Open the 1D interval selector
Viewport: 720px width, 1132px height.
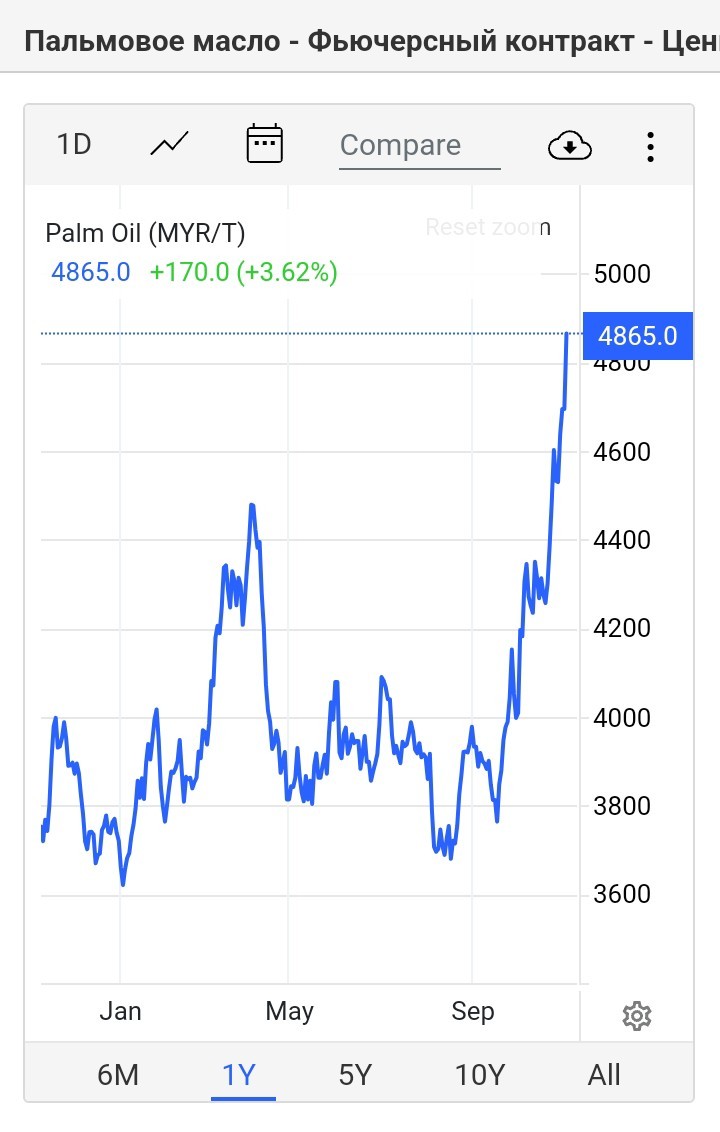(74, 144)
